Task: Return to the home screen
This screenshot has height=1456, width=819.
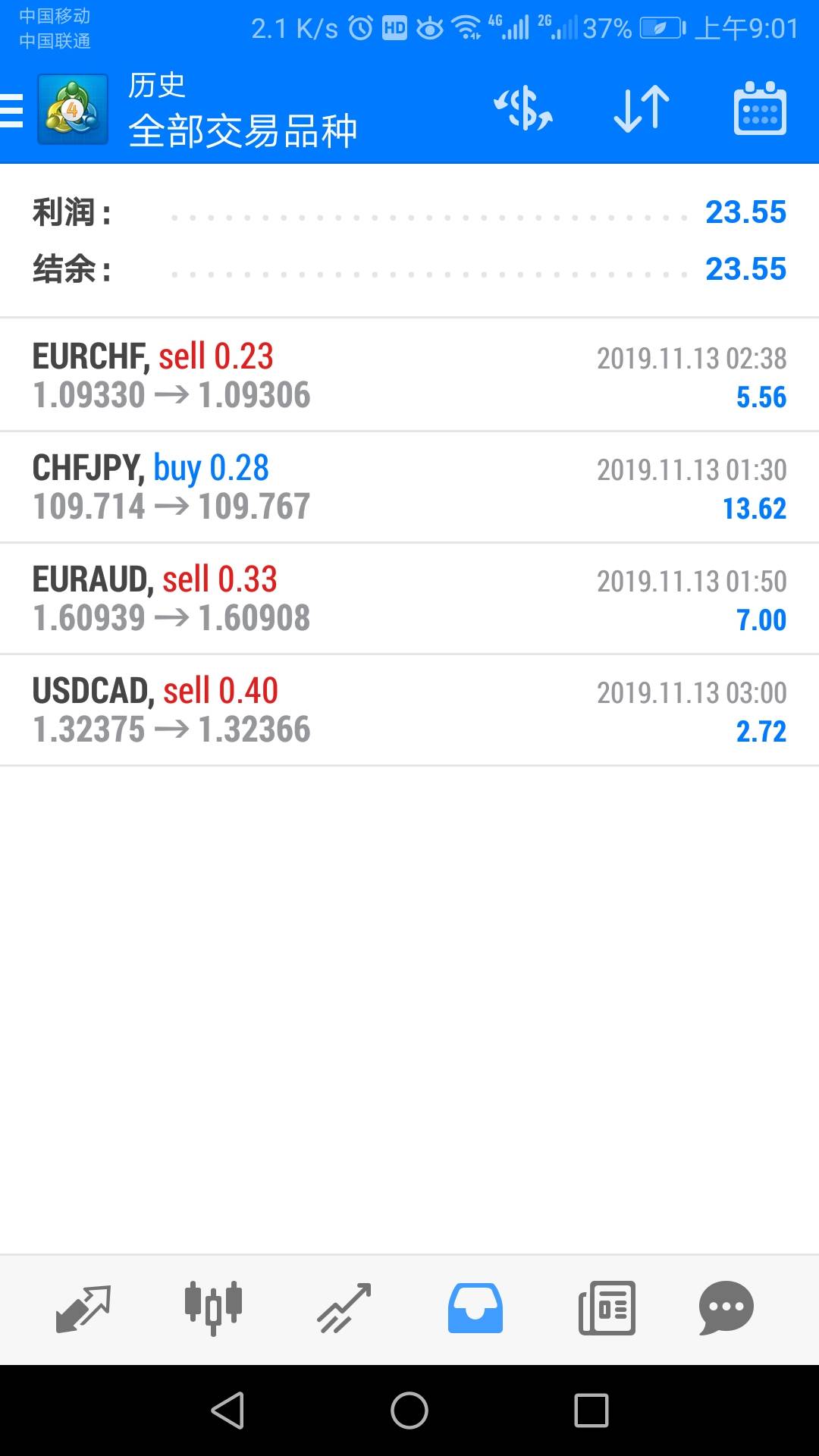Action: coord(409,1410)
